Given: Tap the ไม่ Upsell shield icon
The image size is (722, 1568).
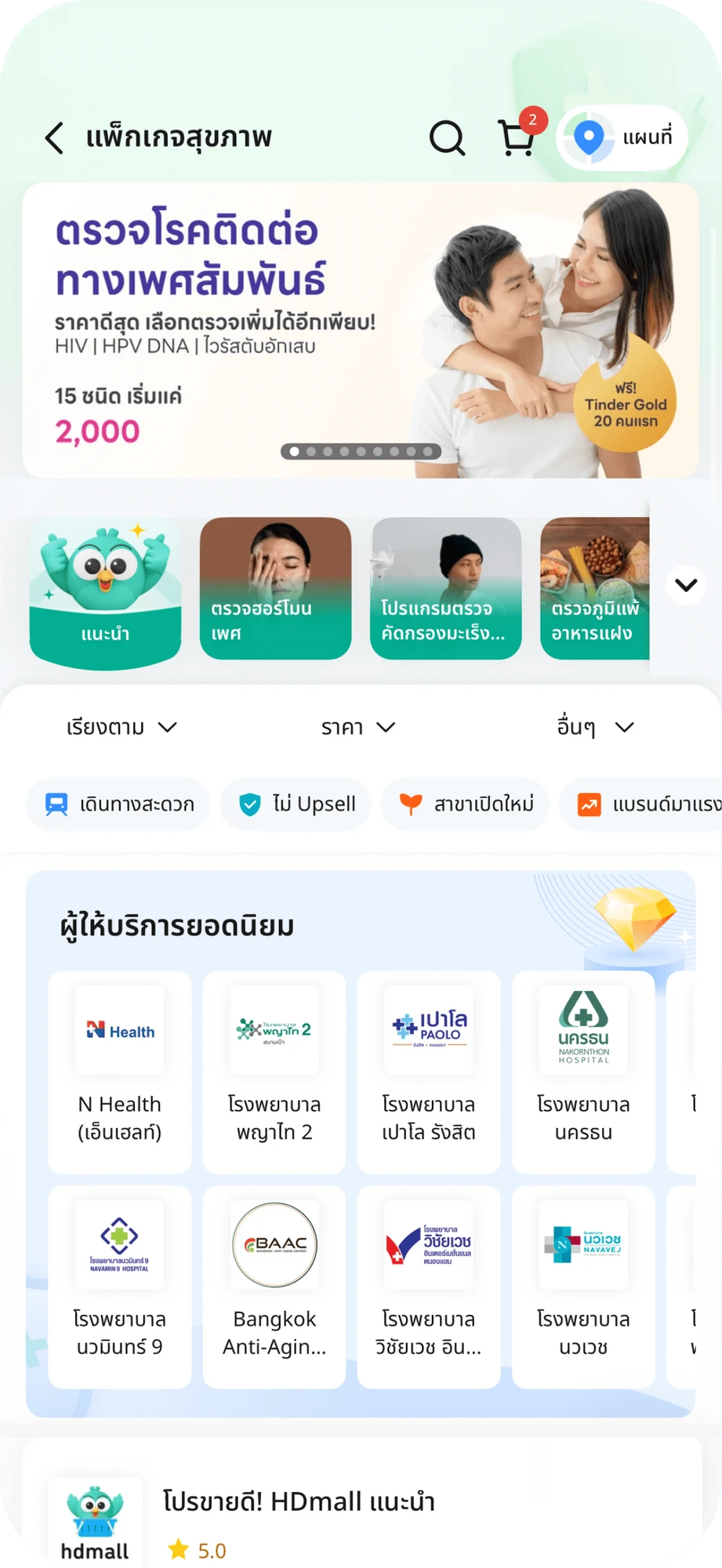Looking at the screenshot, I should 249,804.
